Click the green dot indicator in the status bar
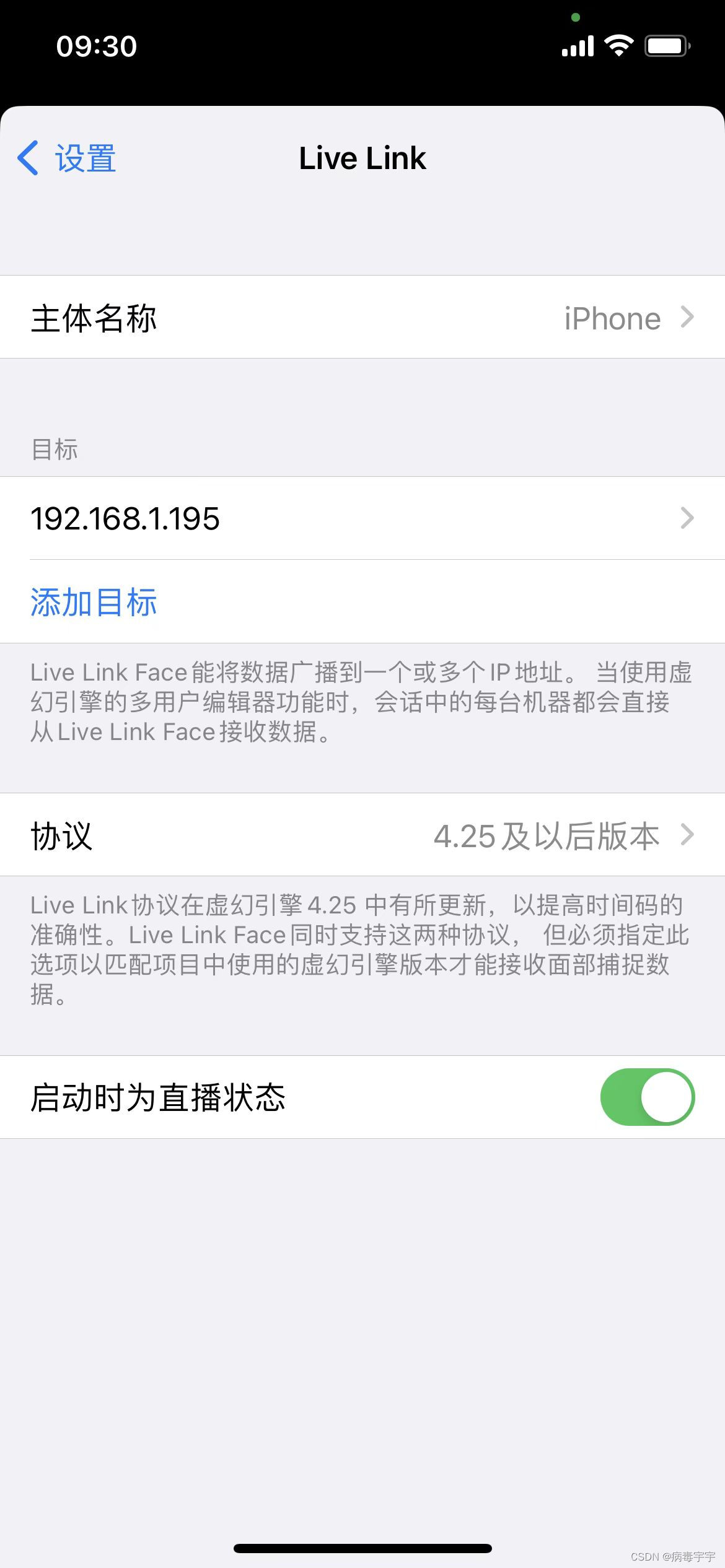This screenshot has height=1568, width=725. click(x=575, y=18)
